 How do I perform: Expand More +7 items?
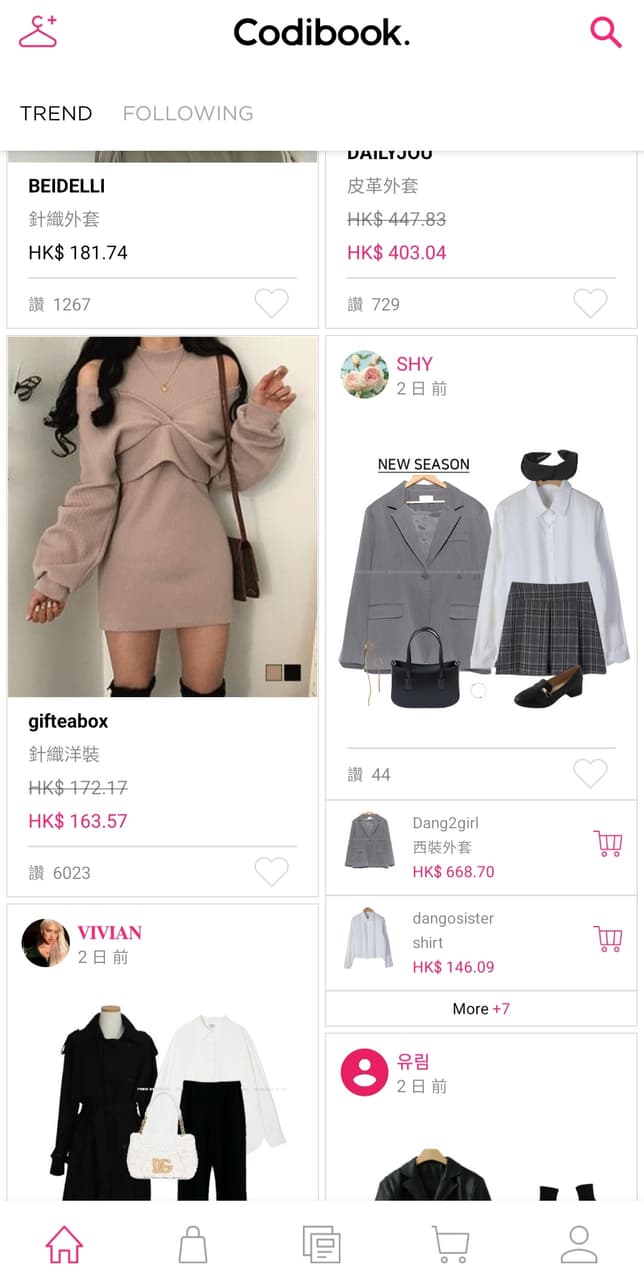click(481, 1009)
